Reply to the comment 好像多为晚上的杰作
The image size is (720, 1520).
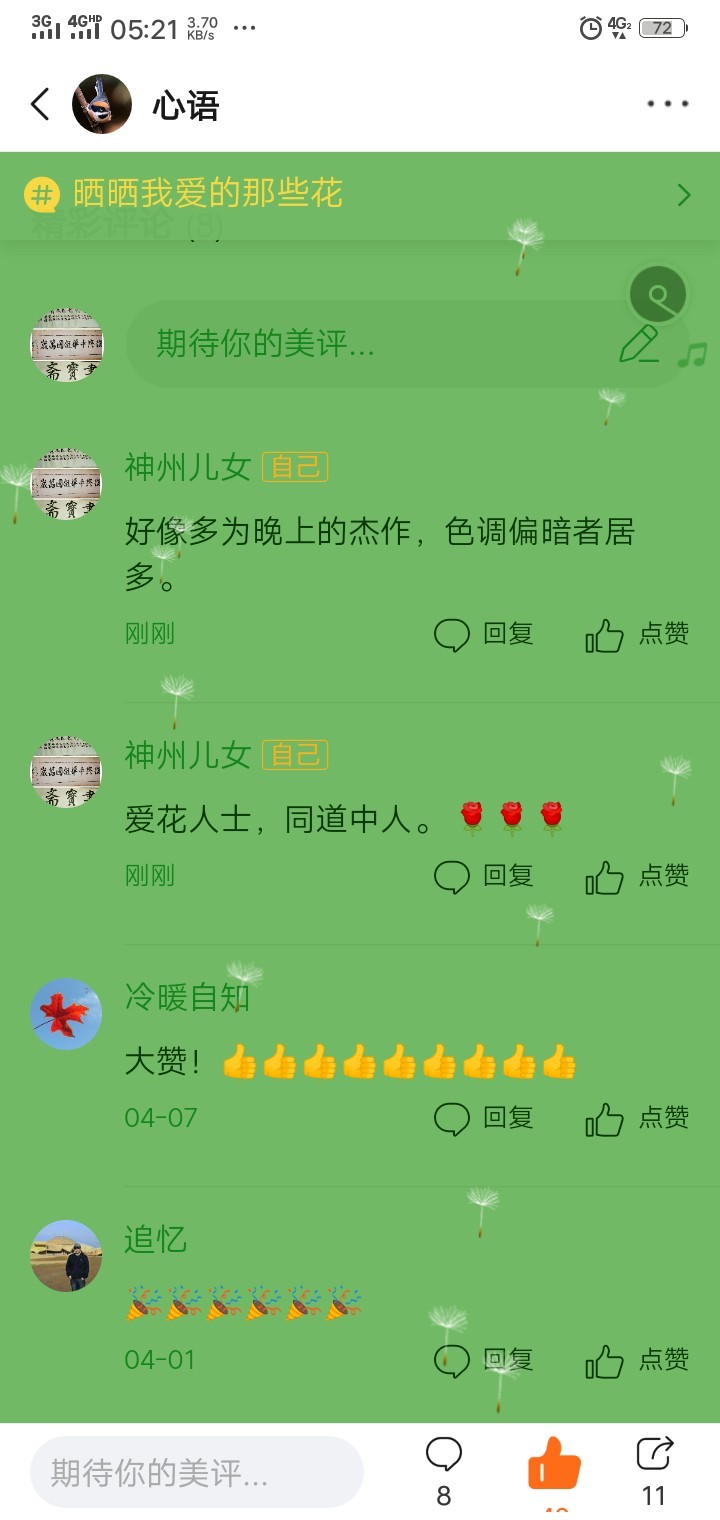484,634
